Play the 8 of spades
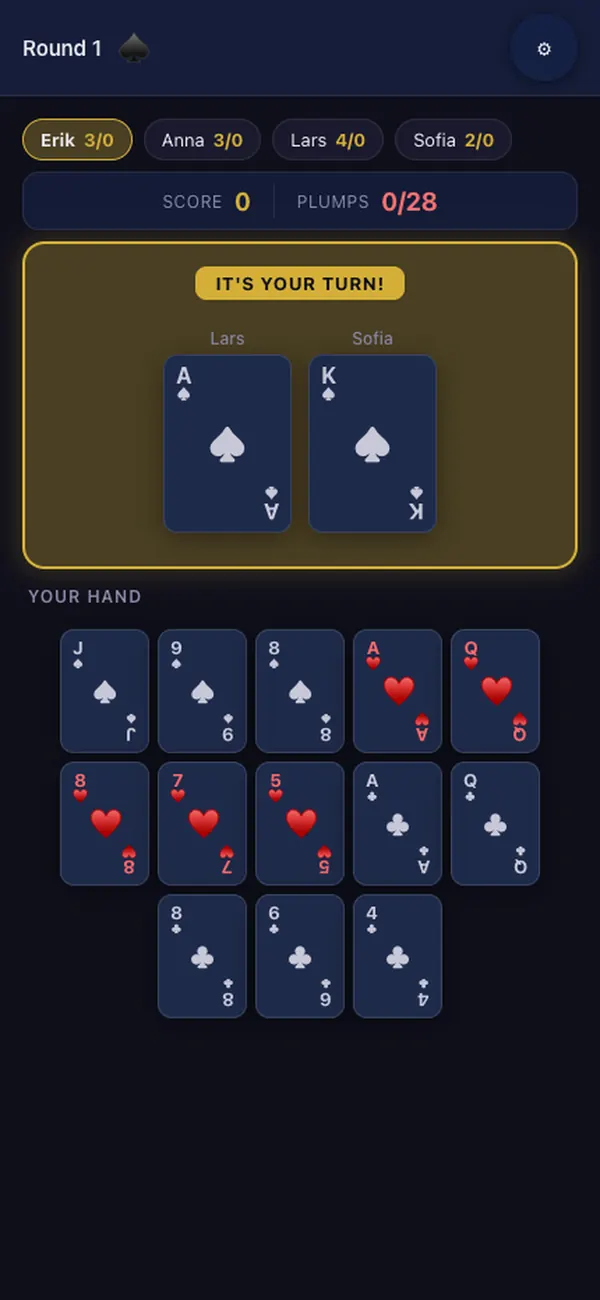 [300, 691]
